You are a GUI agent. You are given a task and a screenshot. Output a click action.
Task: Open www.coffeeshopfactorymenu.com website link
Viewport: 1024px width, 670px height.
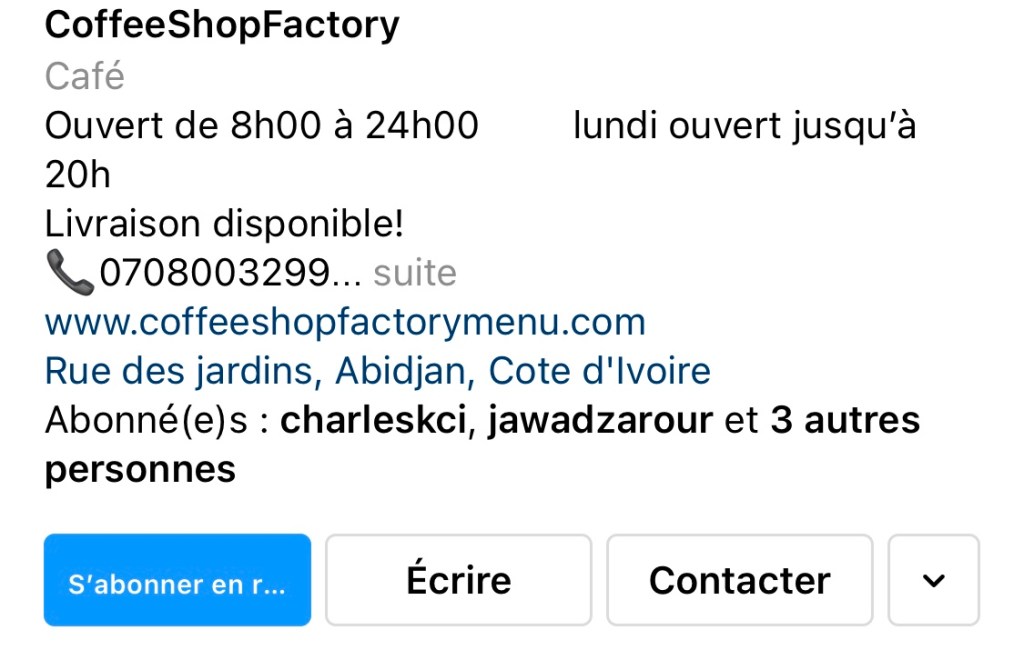click(x=345, y=322)
